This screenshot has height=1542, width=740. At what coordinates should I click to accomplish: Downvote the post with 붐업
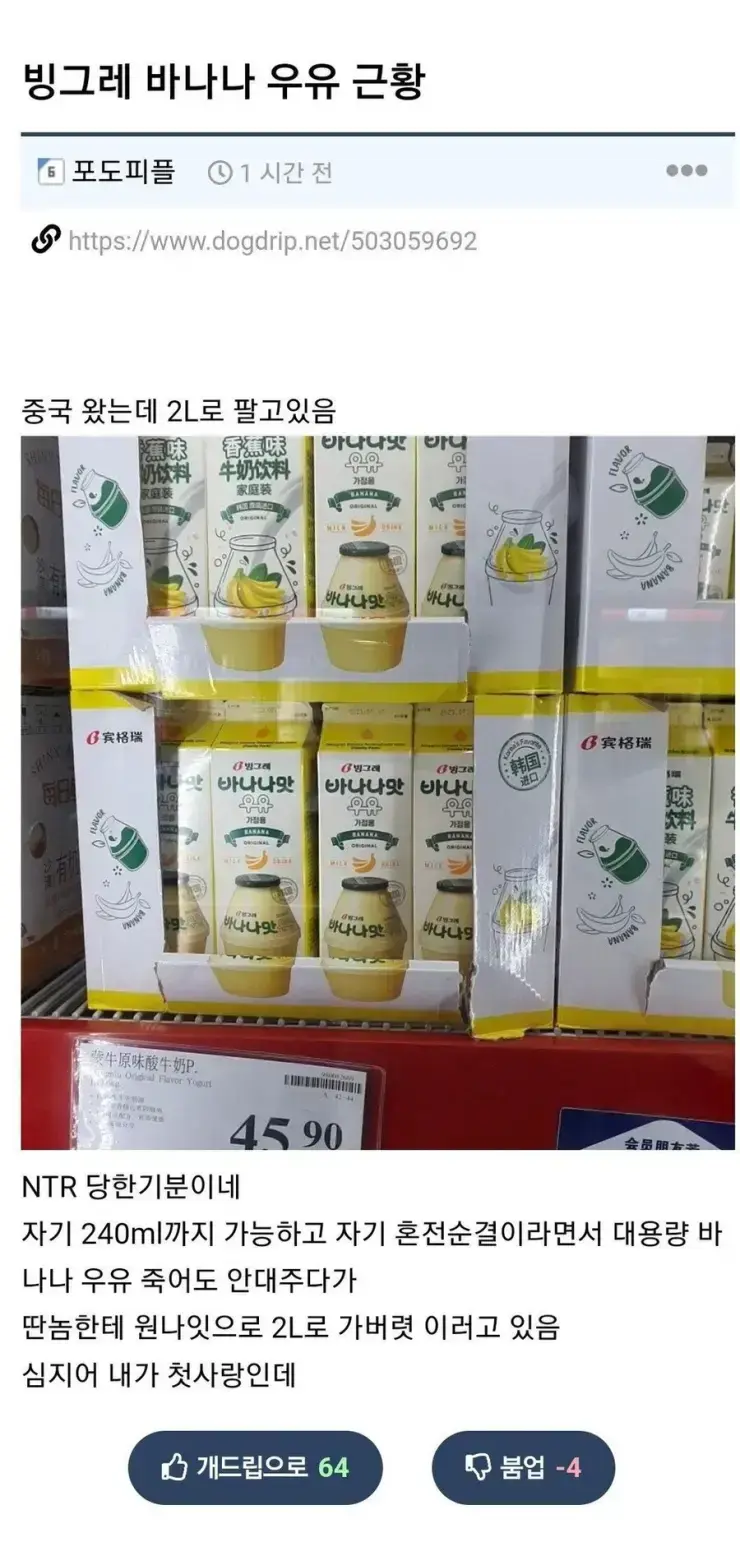click(522, 1467)
